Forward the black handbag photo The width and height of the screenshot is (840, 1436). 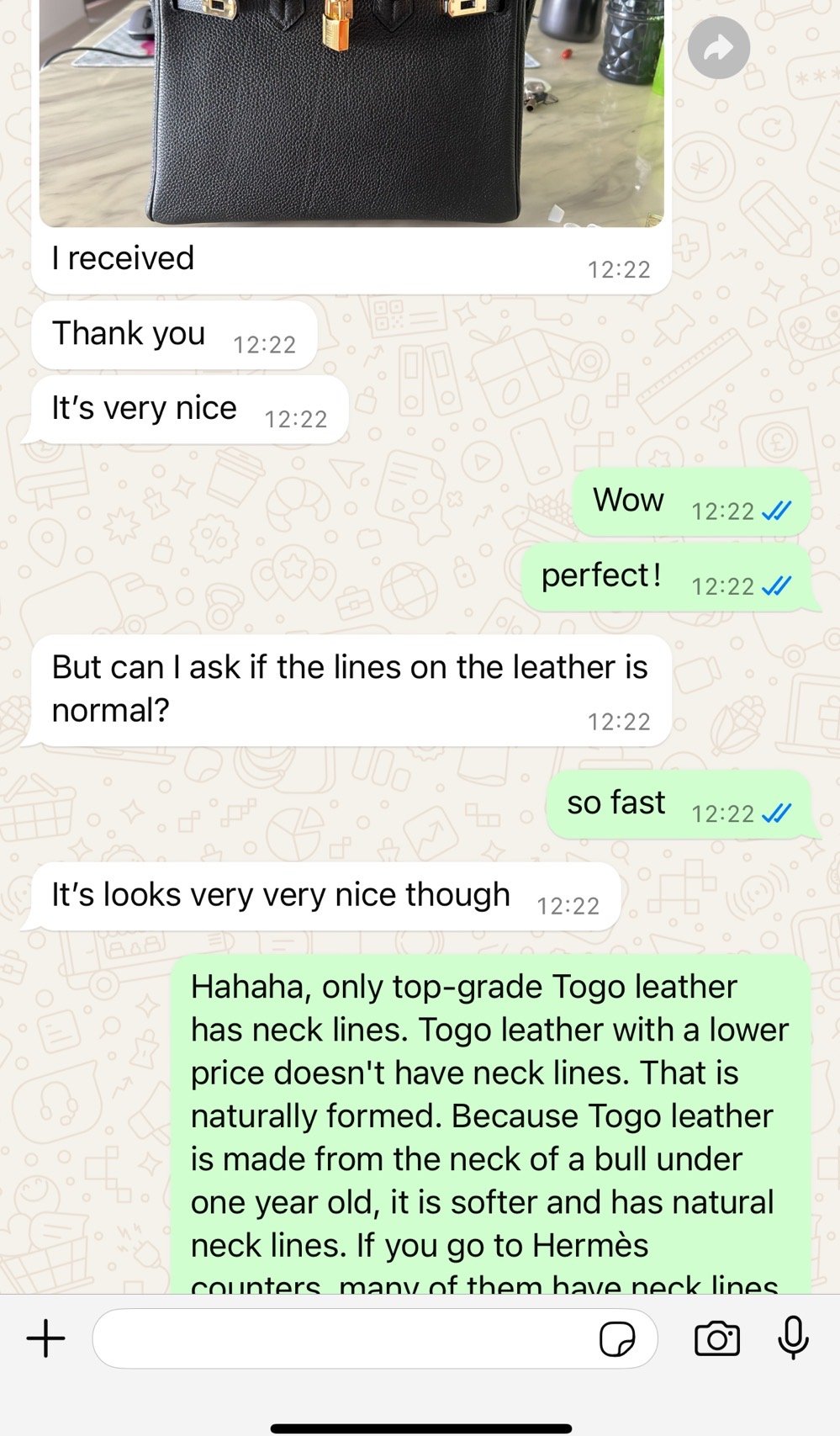pyautogui.click(x=718, y=48)
